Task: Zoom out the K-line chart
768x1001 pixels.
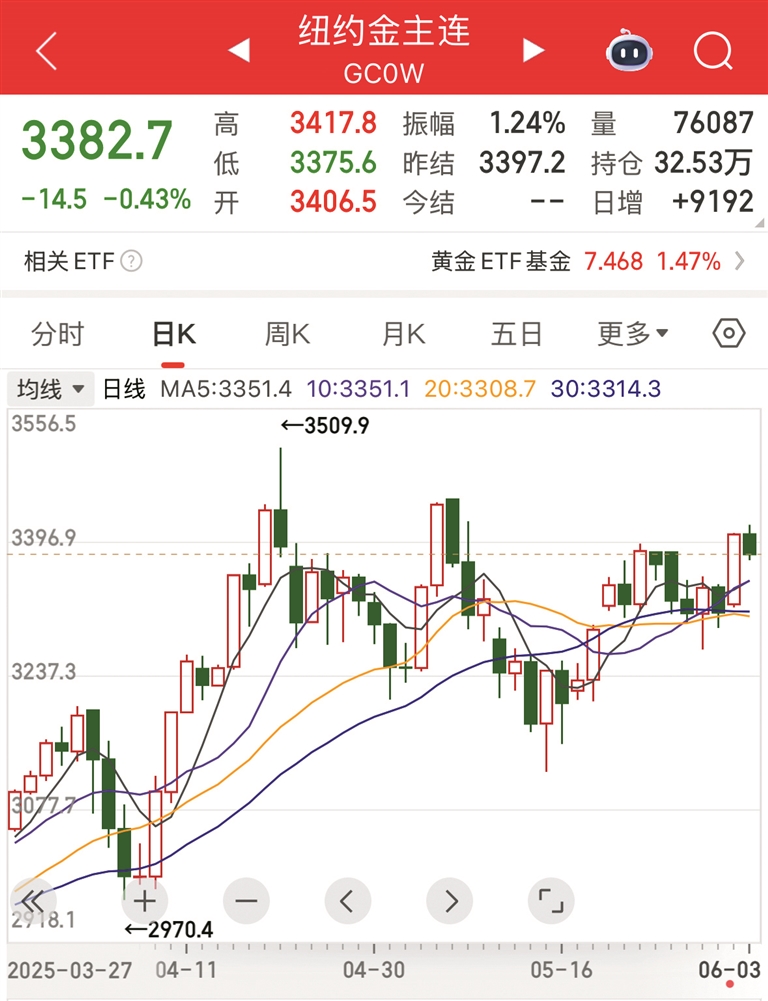Action: pos(247,900)
